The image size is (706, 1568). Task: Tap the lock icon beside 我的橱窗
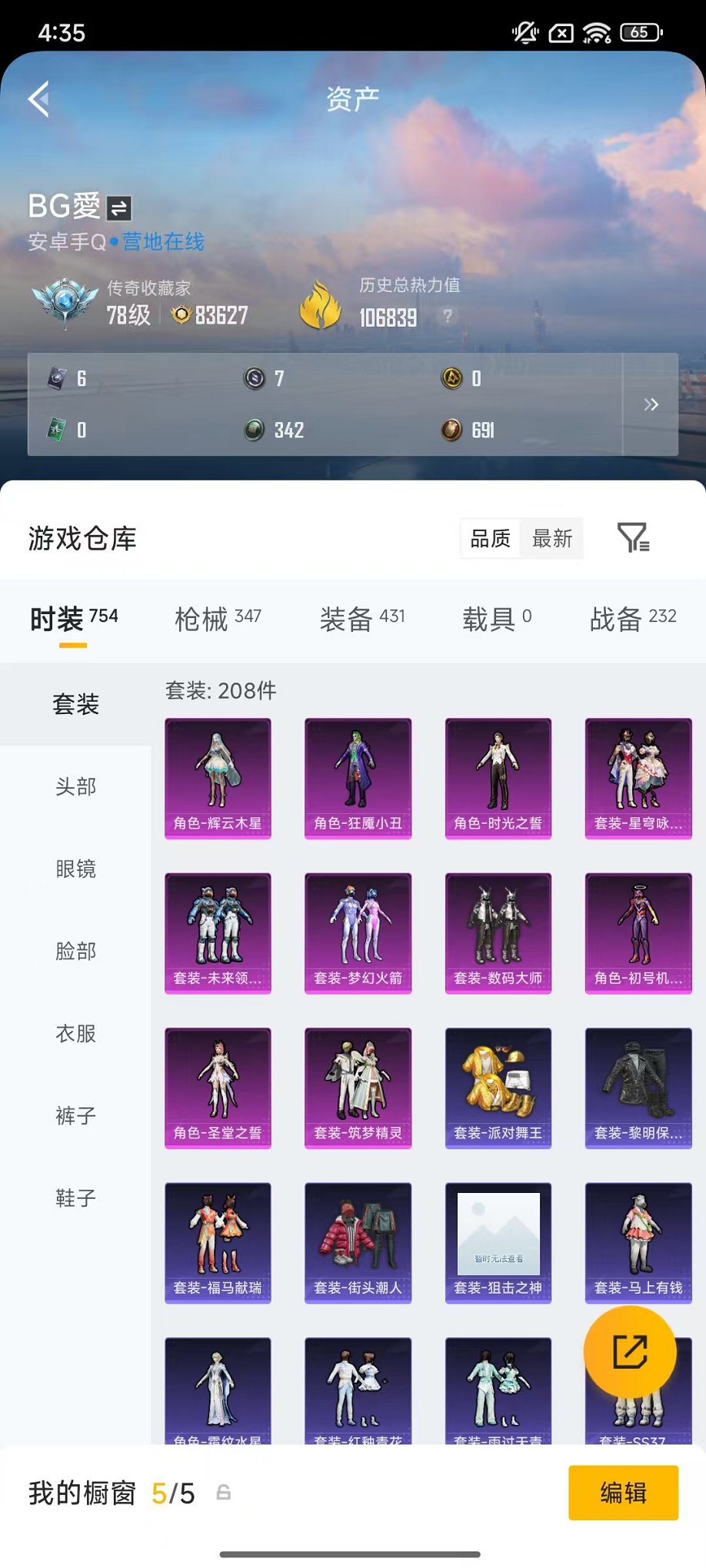(x=223, y=1491)
